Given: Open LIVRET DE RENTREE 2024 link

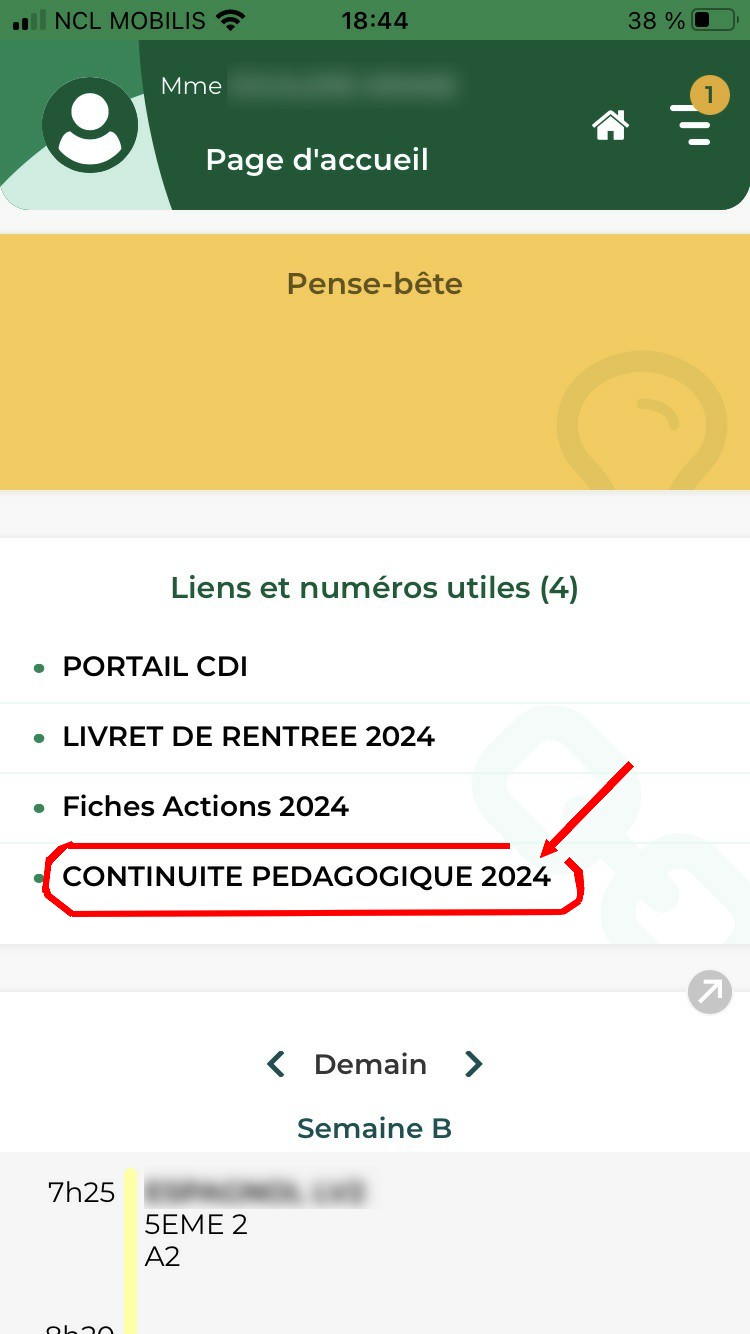Looking at the screenshot, I should coord(248,737).
